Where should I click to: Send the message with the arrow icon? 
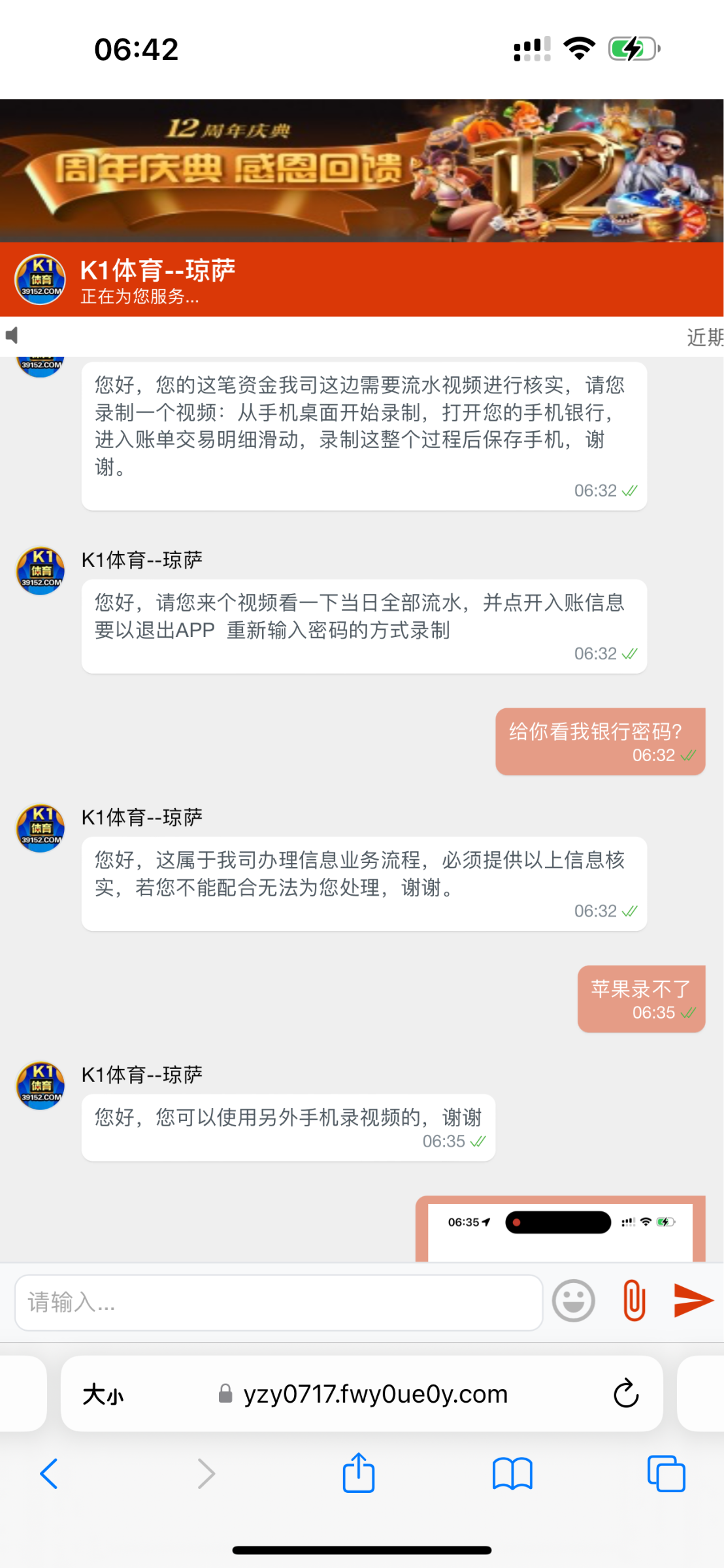coord(693,1300)
